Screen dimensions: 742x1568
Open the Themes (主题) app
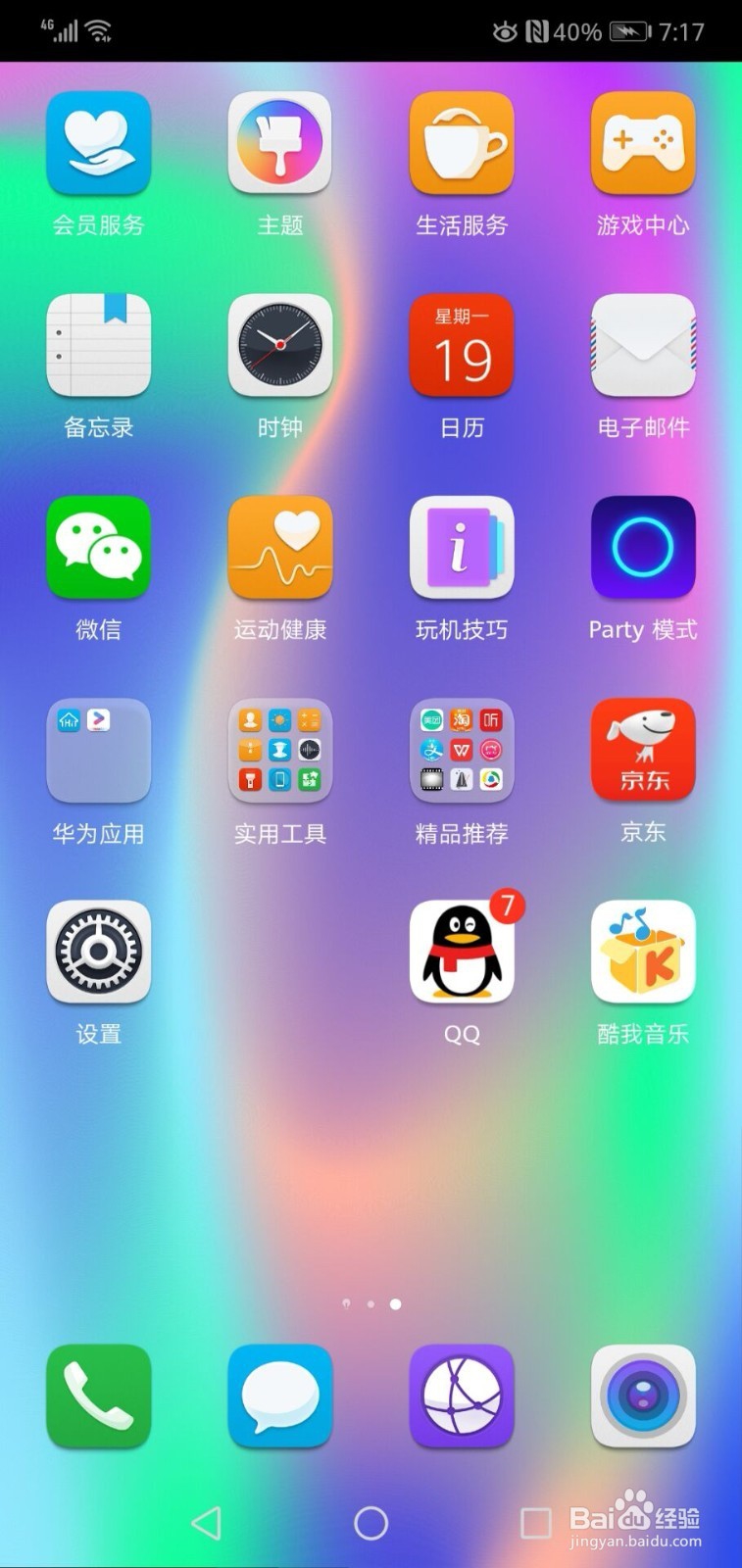pyautogui.click(x=279, y=142)
